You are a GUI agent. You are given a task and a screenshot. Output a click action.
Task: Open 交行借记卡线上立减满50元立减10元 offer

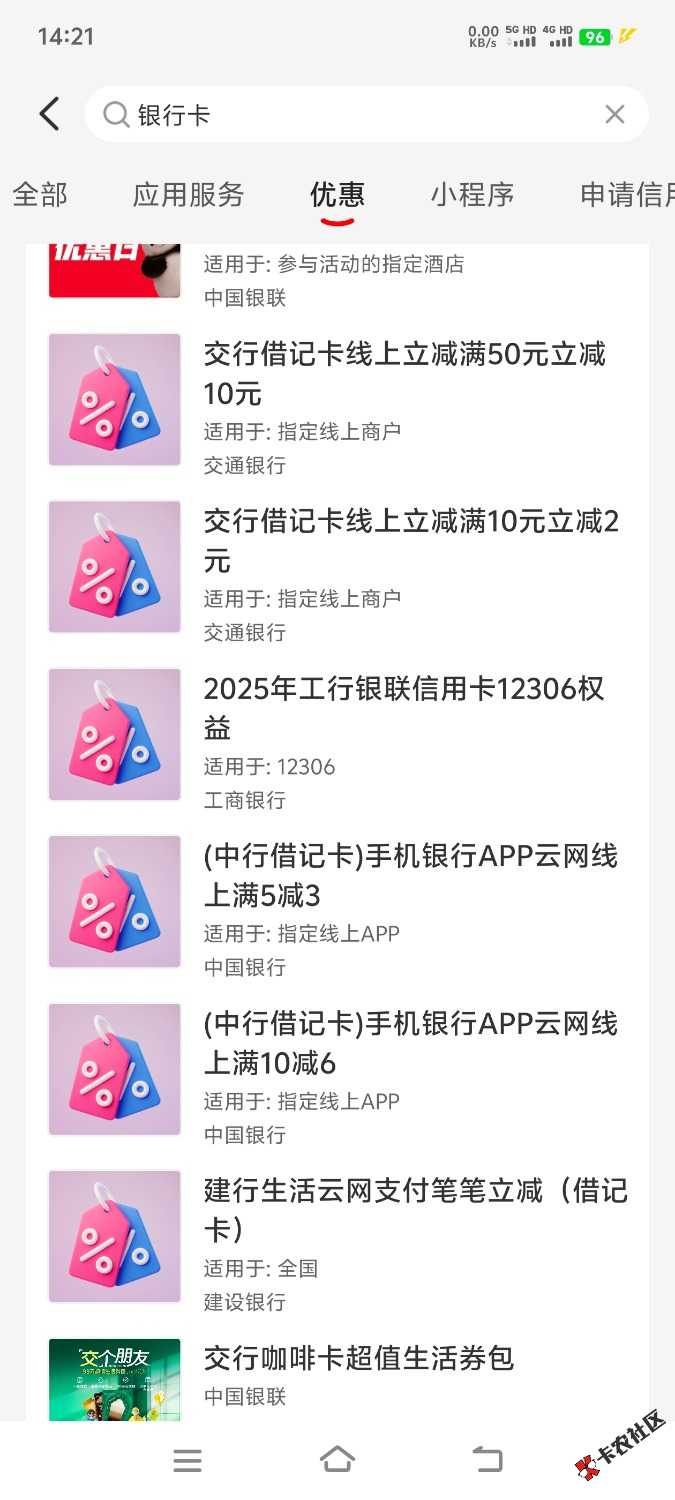(x=404, y=373)
